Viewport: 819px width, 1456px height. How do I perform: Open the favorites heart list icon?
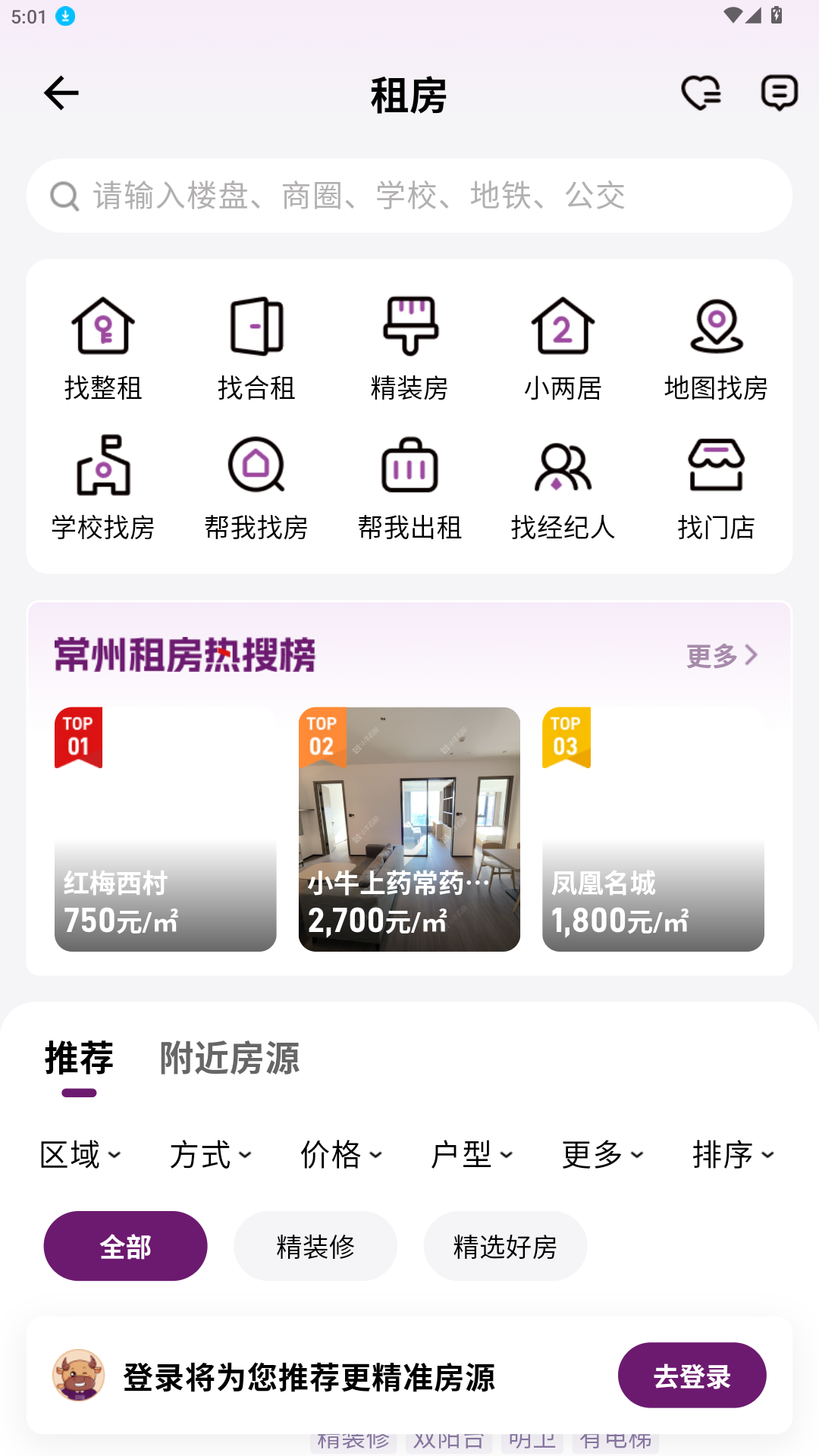click(701, 93)
